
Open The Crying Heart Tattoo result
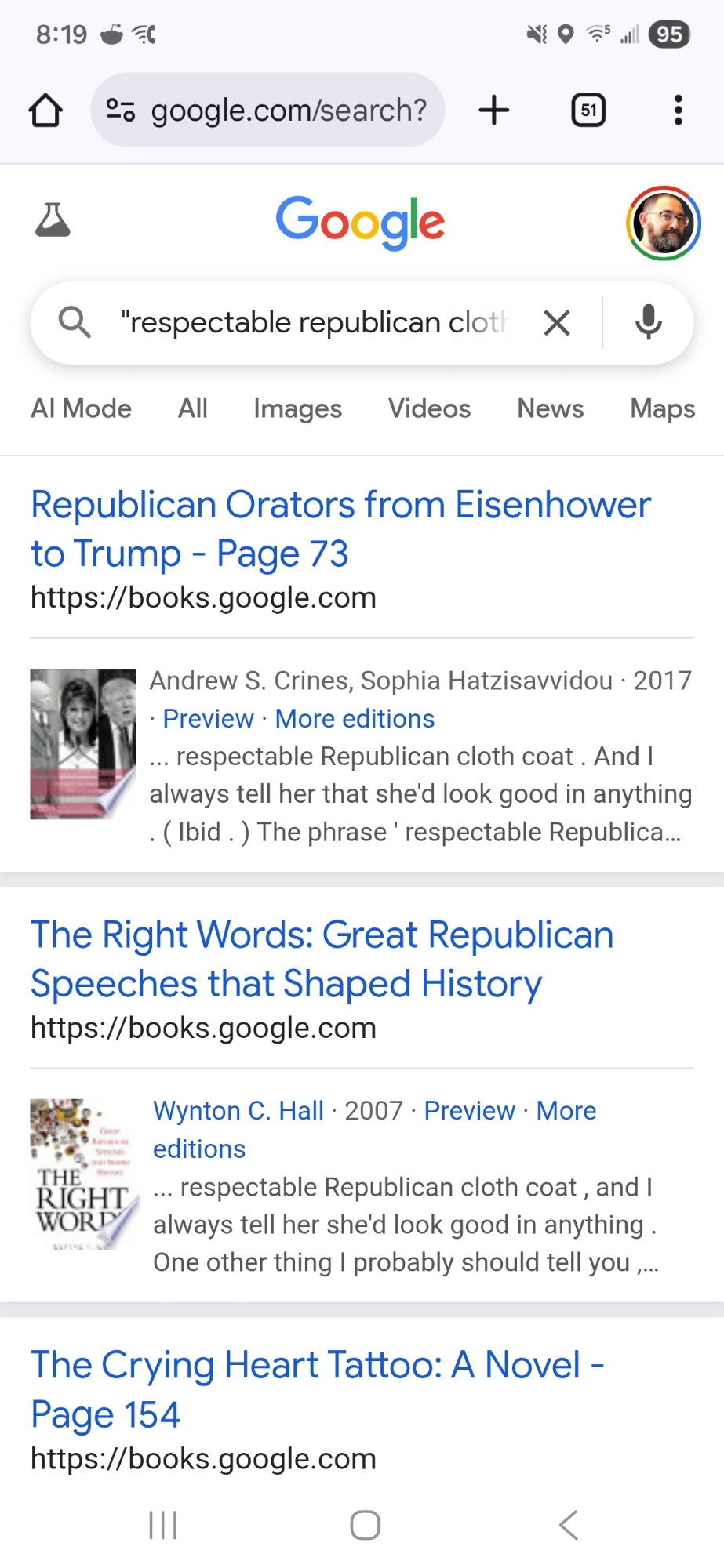pyautogui.click(x=317, y=1389)
